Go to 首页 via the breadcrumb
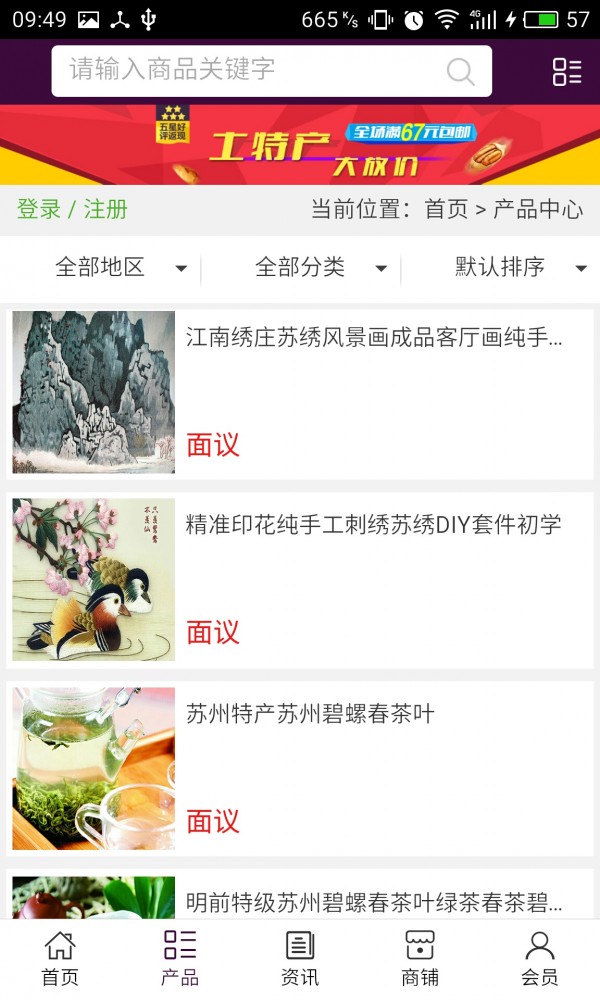 point(446,209)
